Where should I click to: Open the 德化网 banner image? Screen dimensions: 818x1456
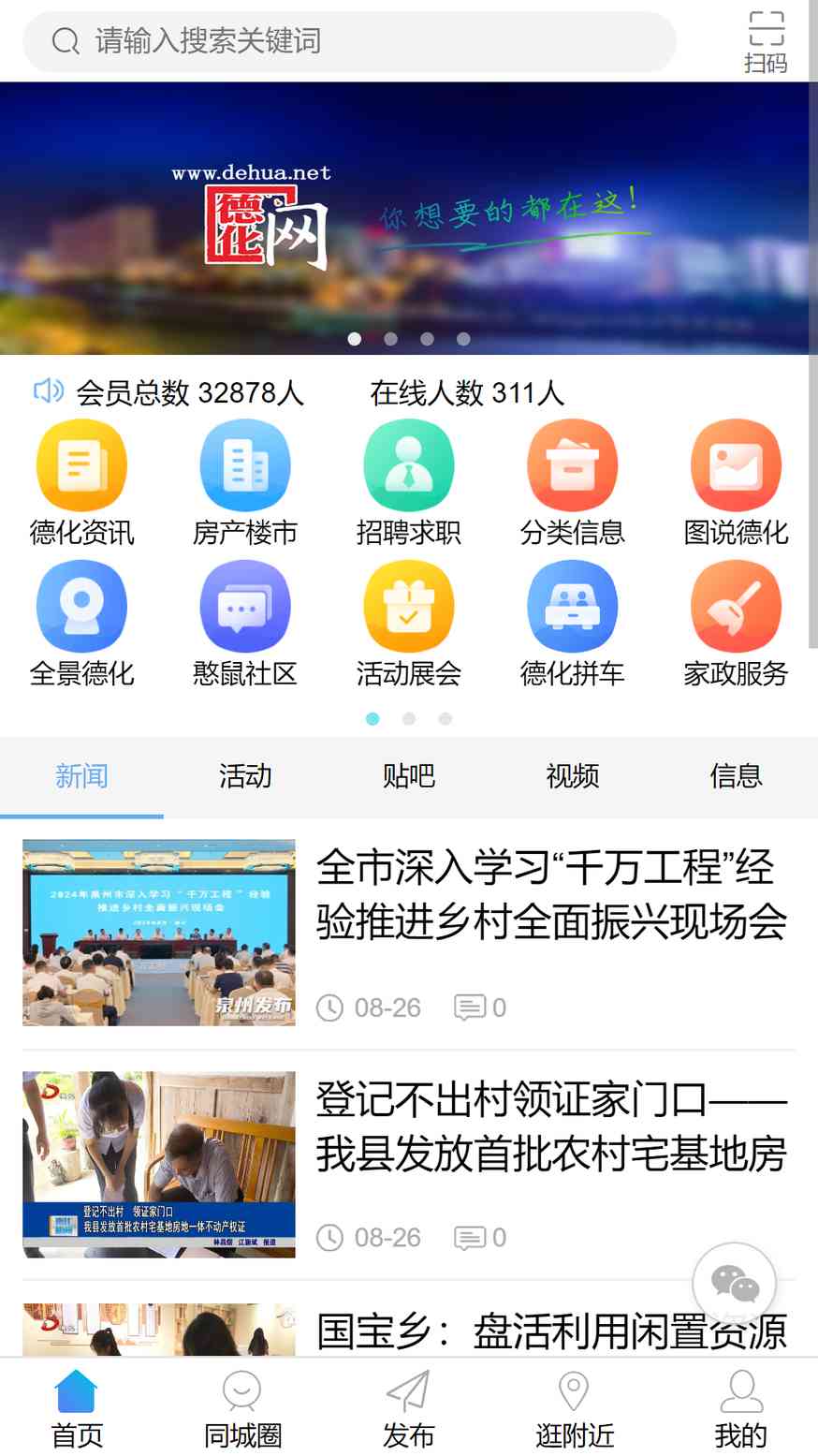click(409, 218)
